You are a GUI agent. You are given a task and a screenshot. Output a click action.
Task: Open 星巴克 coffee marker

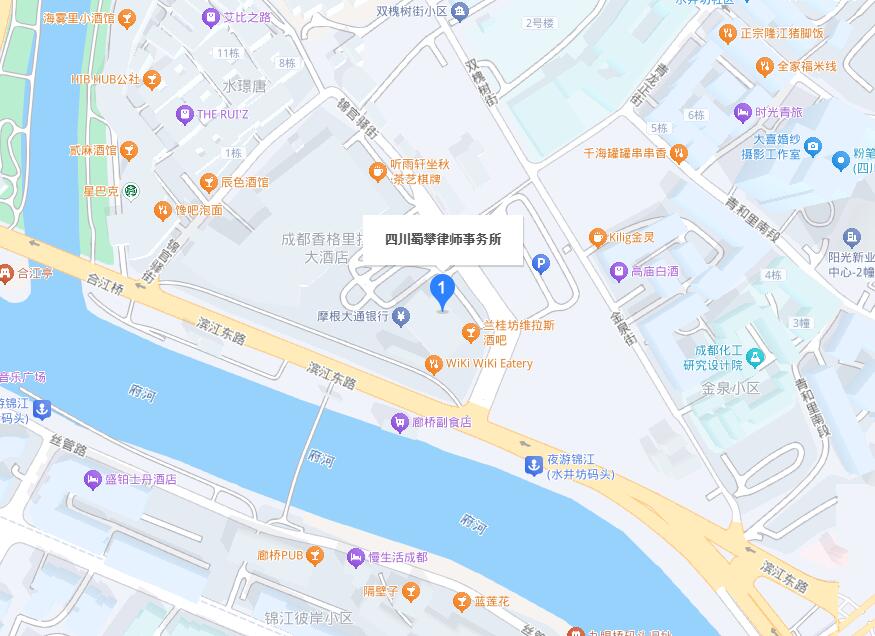[x=132, y=190]
